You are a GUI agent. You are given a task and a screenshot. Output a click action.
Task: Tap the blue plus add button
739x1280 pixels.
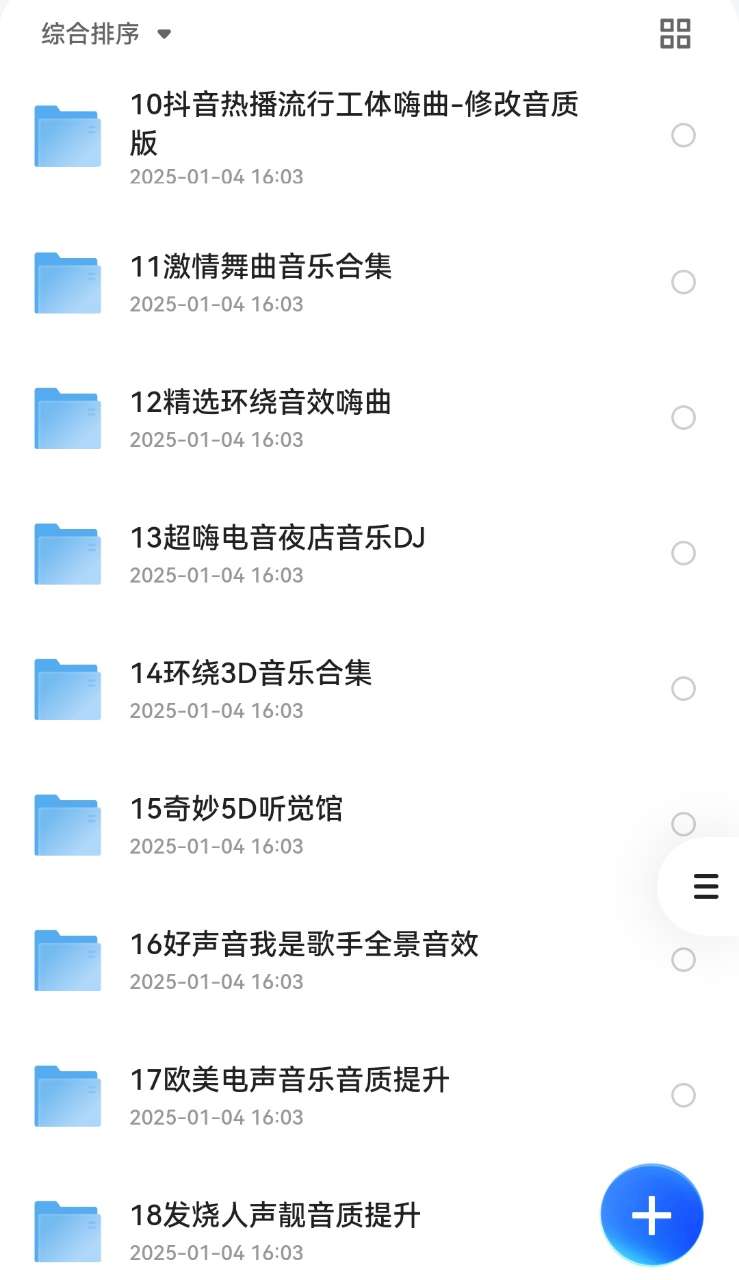(652, 1216)
